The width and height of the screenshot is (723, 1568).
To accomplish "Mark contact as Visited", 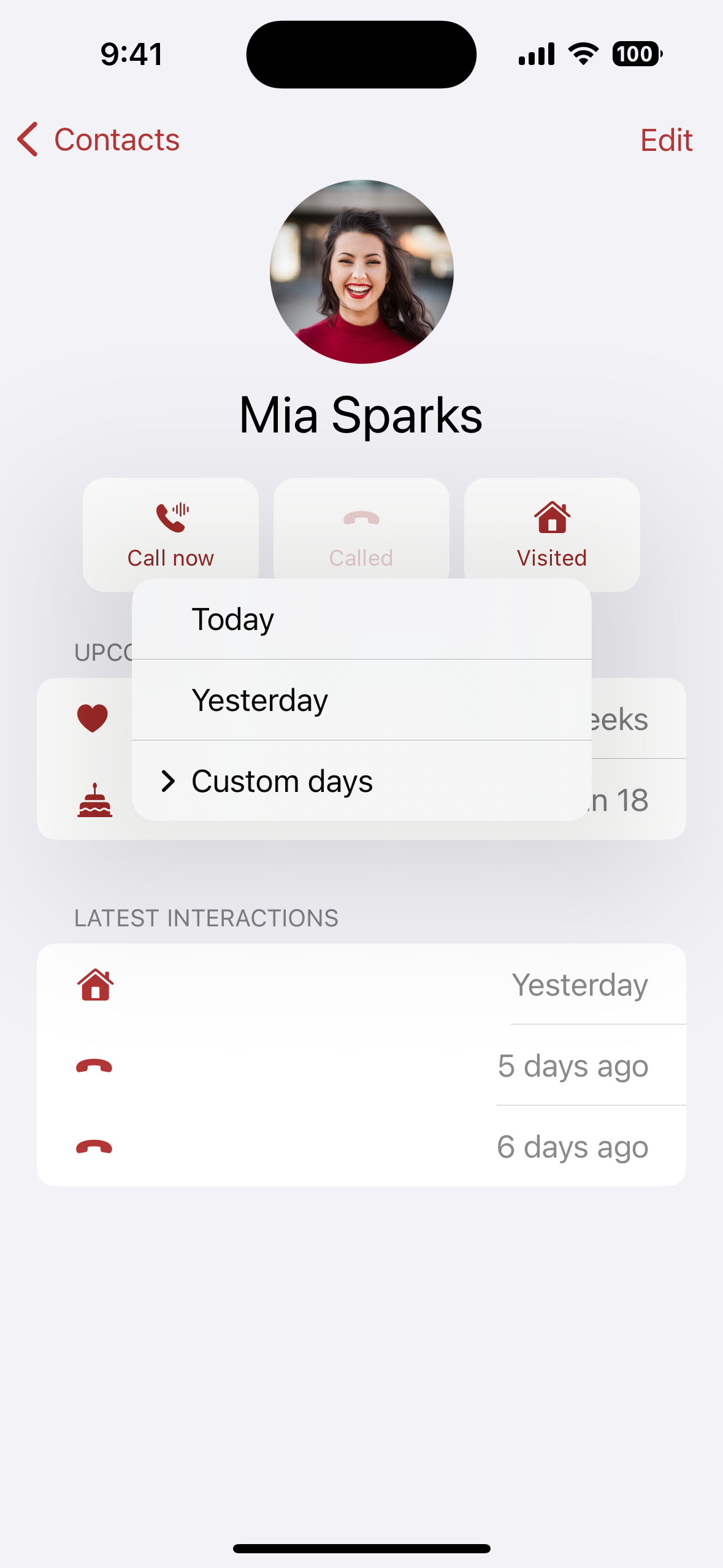I will pos(552,532).
